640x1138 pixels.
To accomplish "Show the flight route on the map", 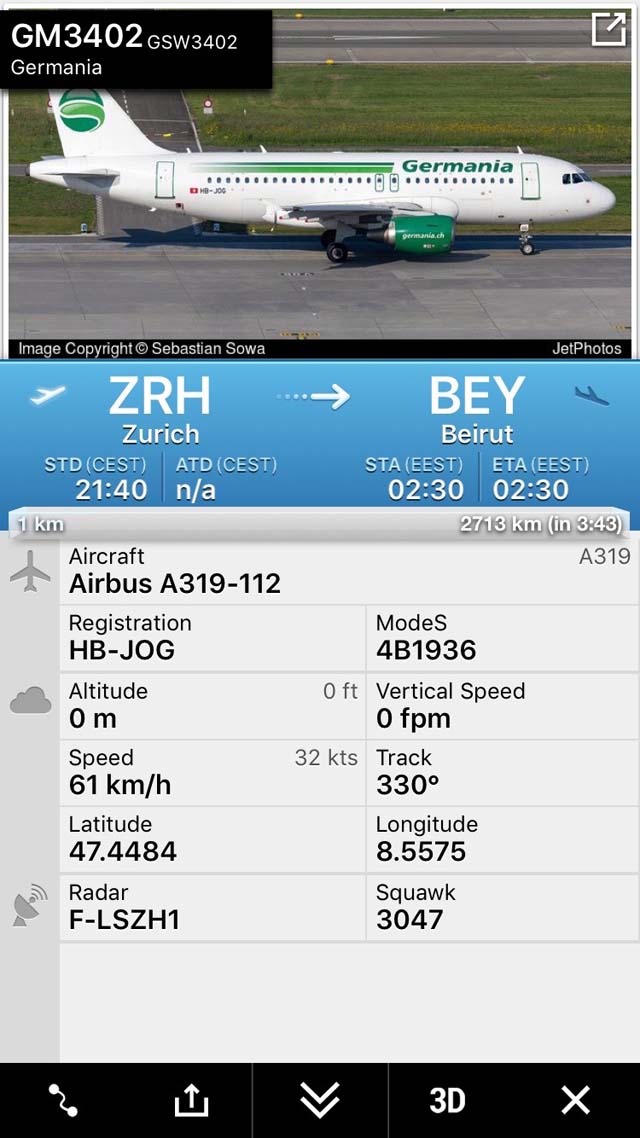I will tap(63, 1100).
